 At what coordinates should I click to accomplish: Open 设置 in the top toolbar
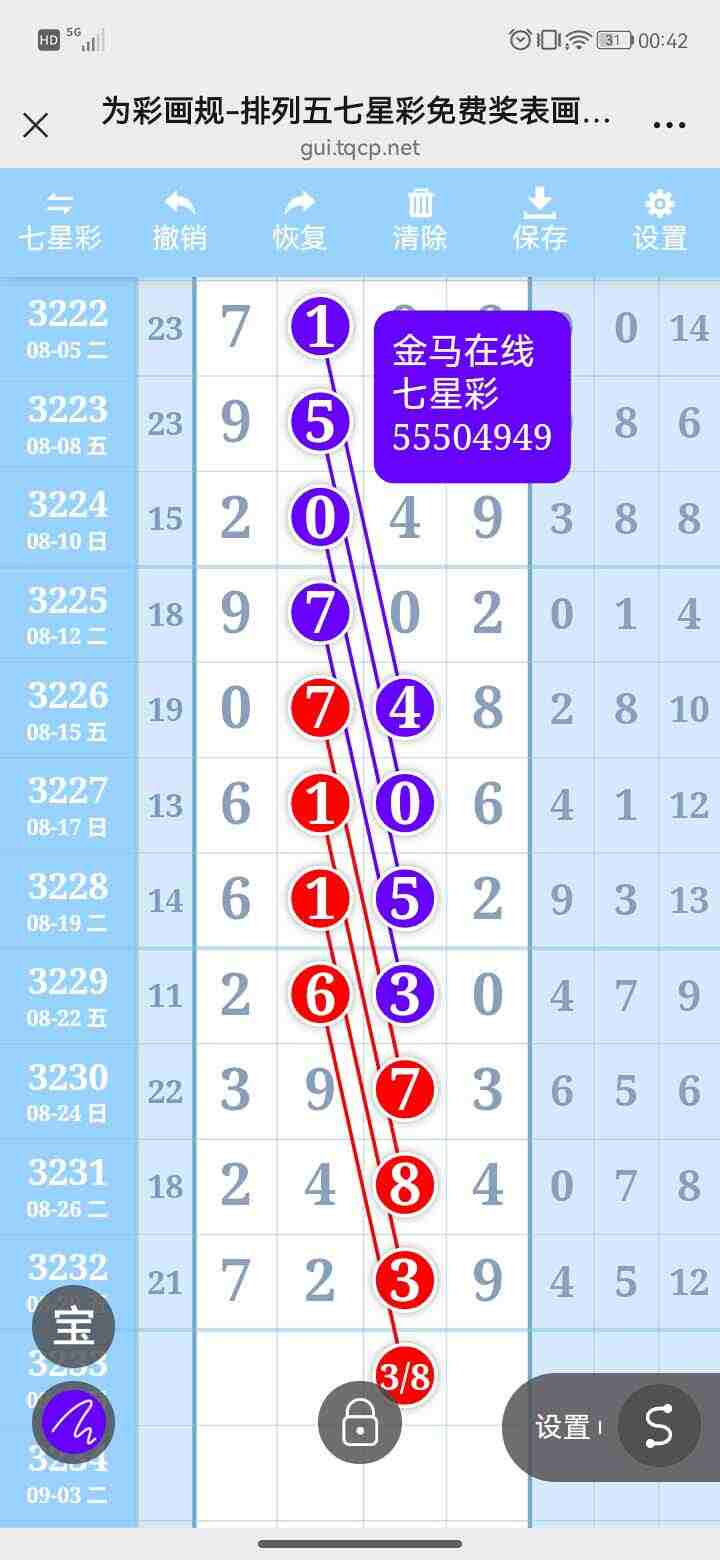pyautogui.click(x=660, y=221)
